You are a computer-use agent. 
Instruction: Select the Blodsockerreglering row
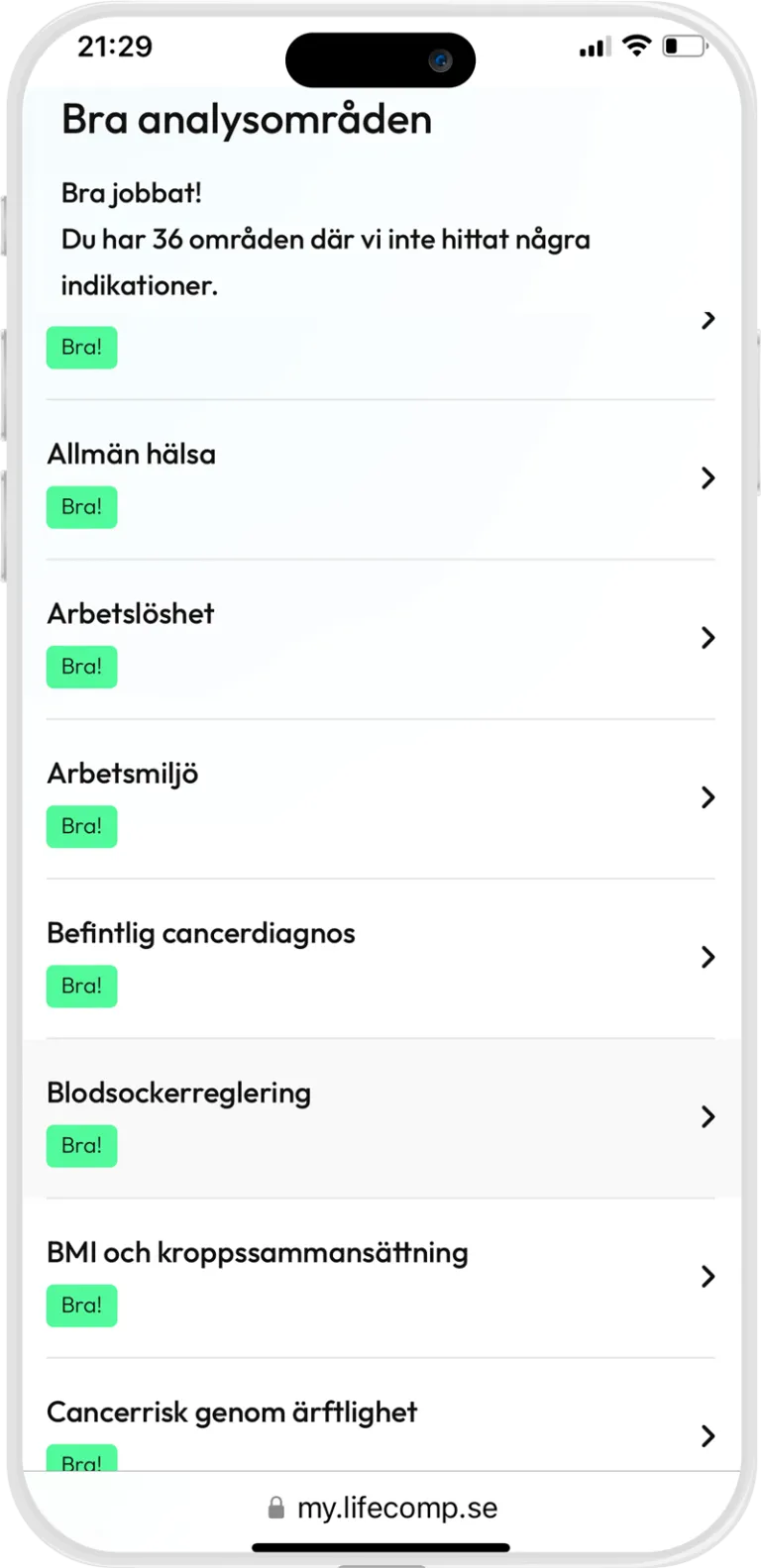coord(380,1118)
